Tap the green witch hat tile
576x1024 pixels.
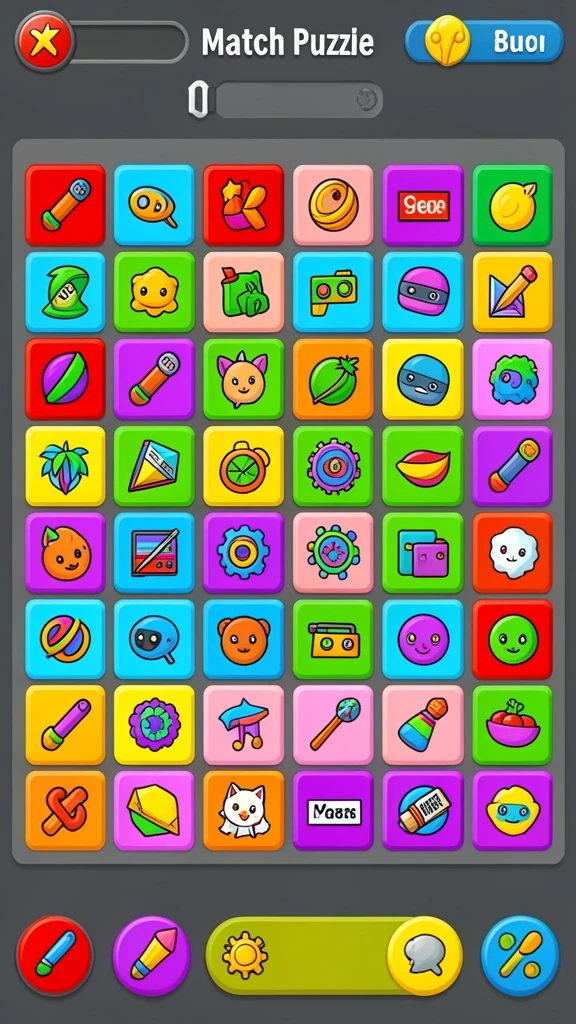(65, 292)
